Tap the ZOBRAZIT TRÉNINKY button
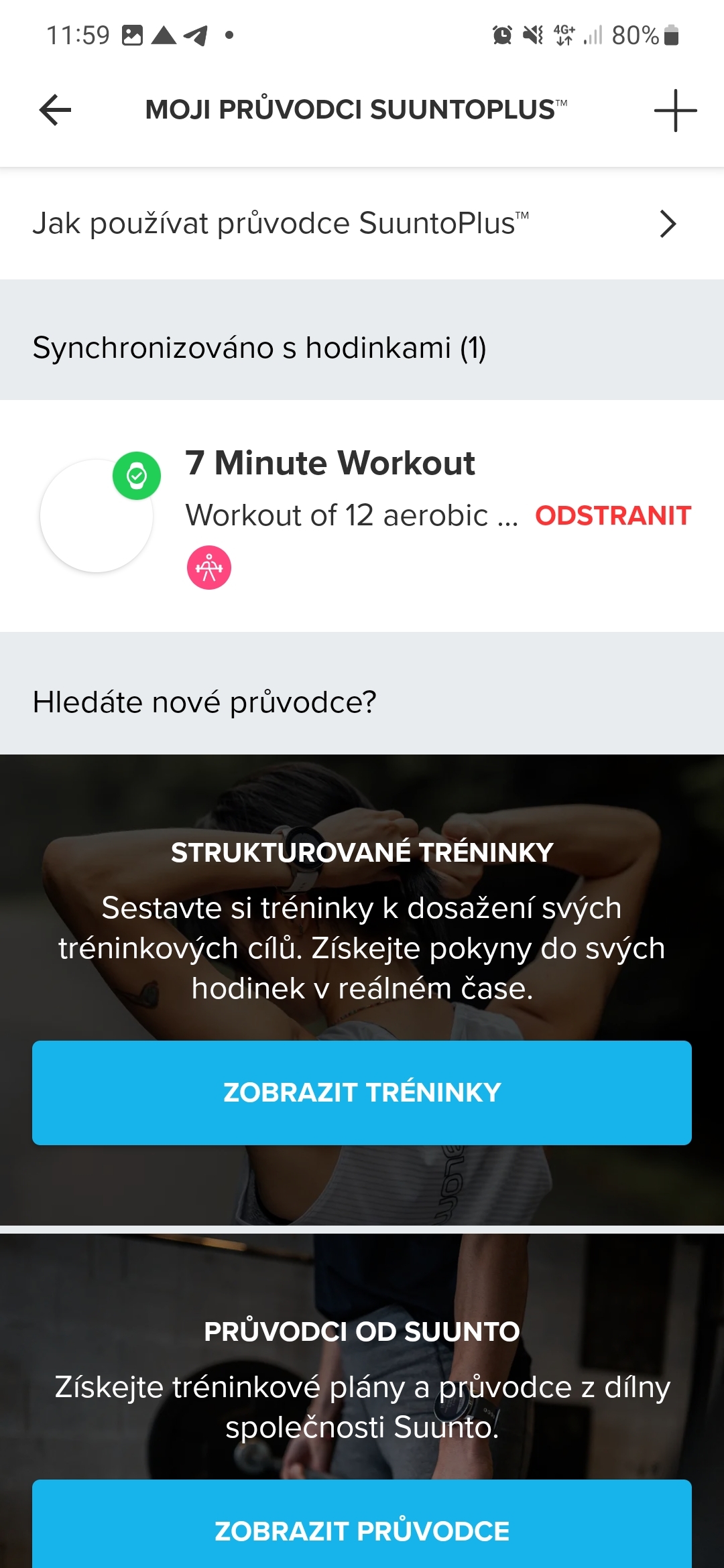 (x=362, y=1092)
